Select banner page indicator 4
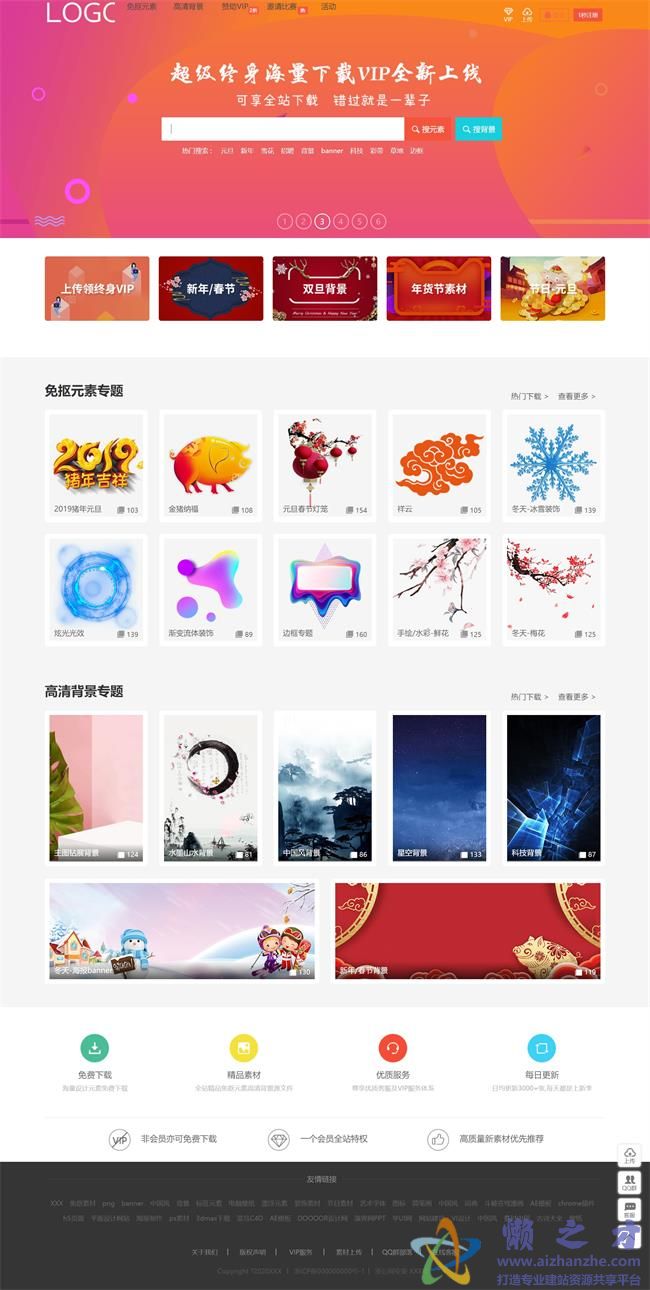The image size is (650, 1290). coord(341,221)
